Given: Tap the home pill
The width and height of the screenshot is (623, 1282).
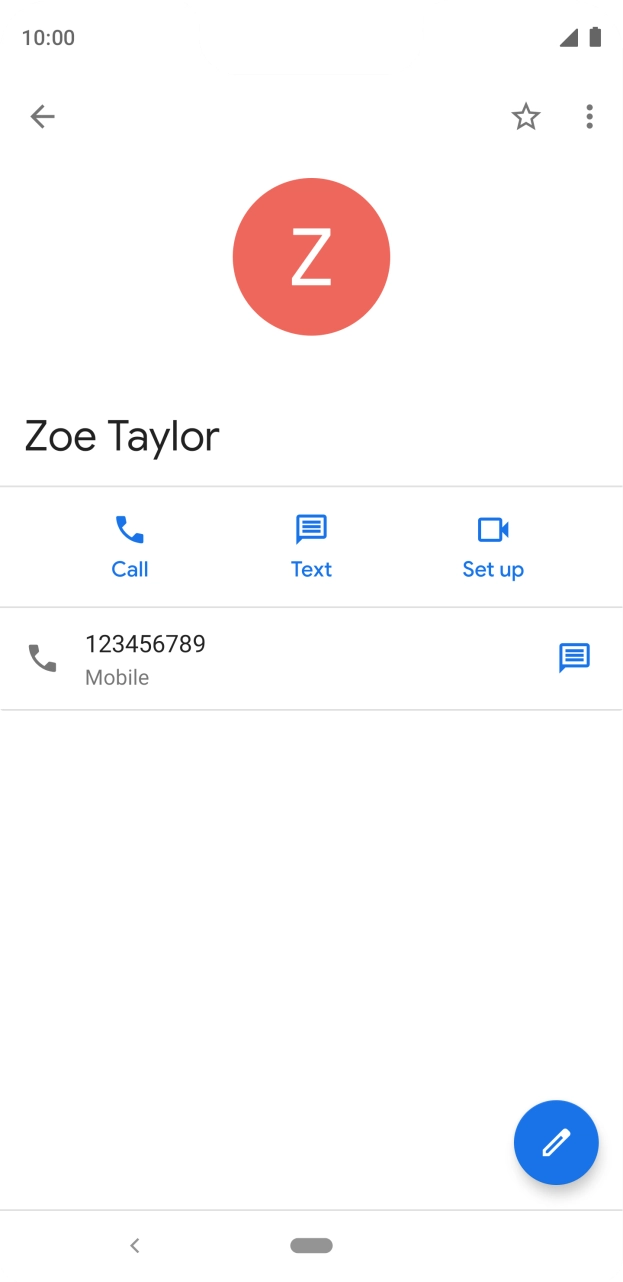Looking at the screenshot, I should point(311,1246).
